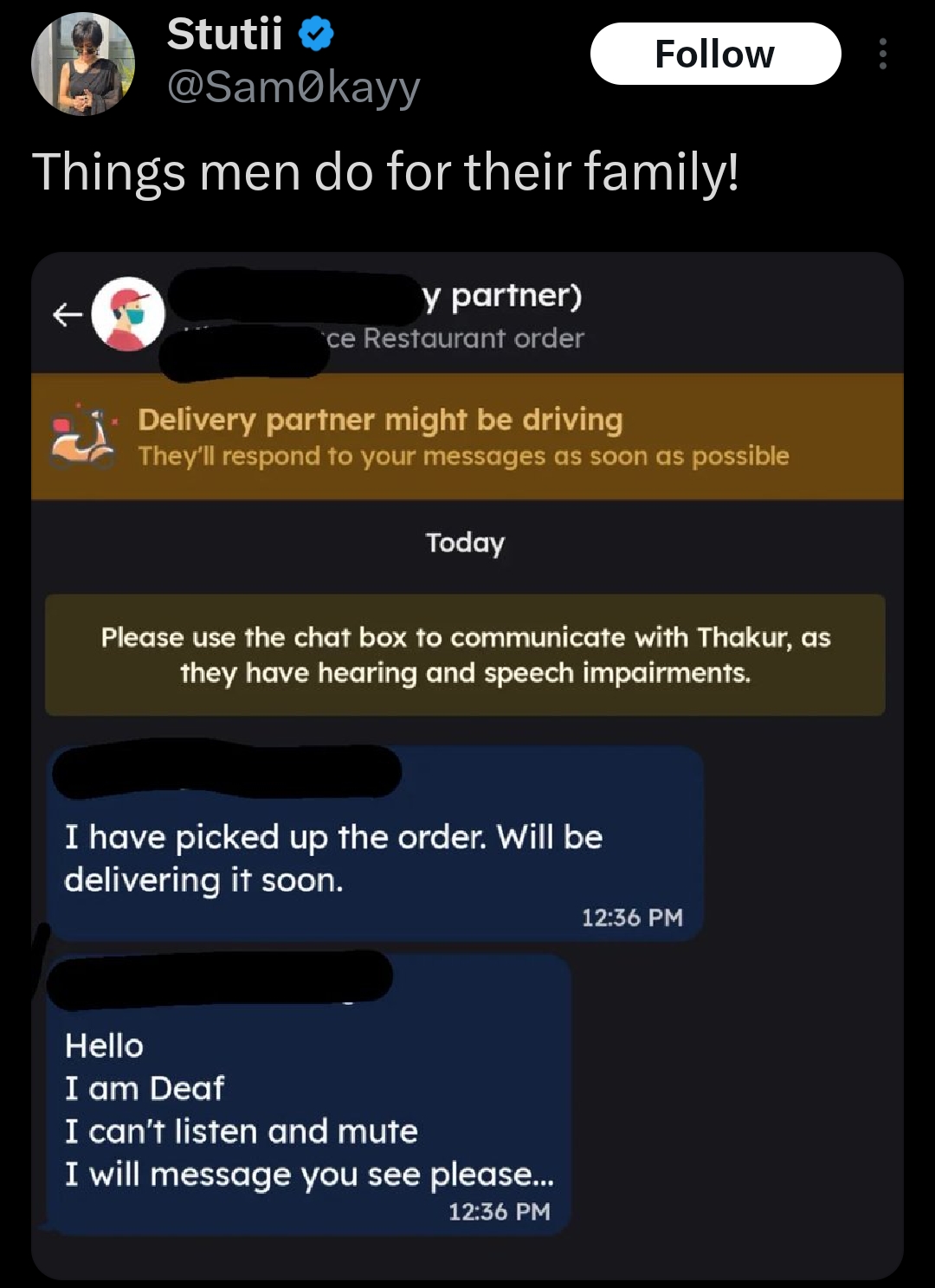Open the attached chat screenshot image
Image resolution: width=935 pixels, height=1288 pixels.
467,765
